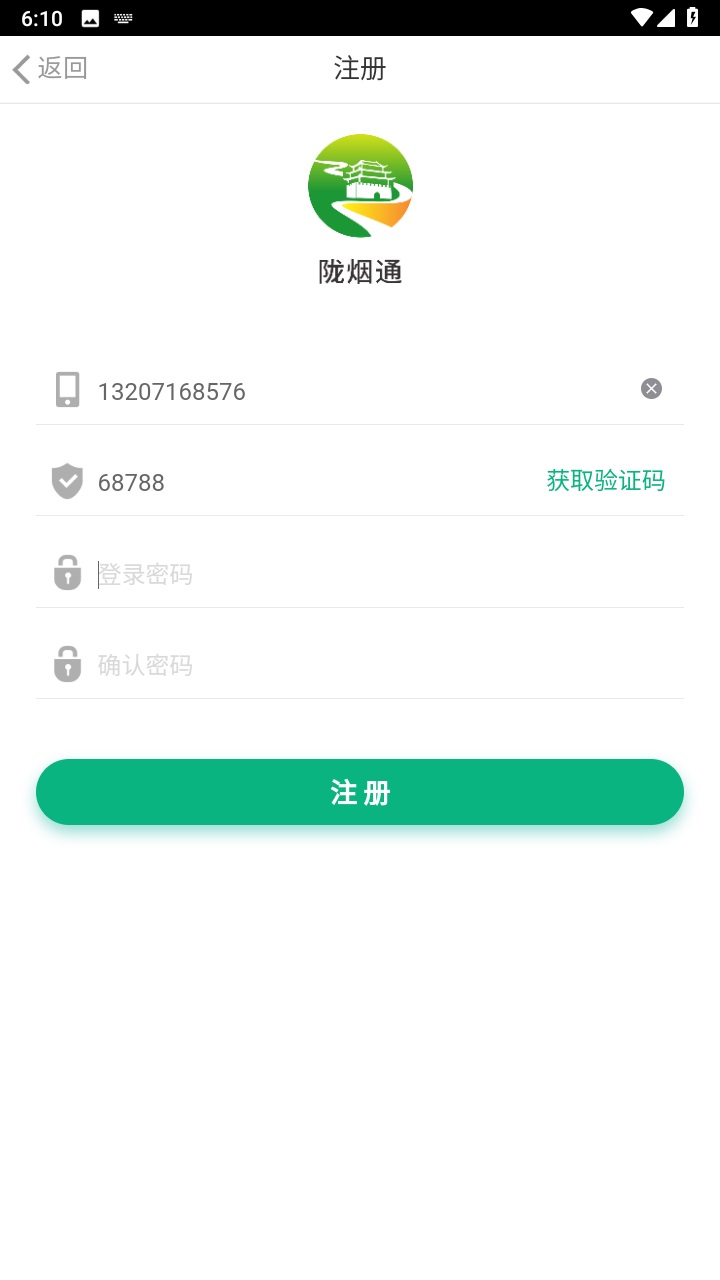Tap the image notification icon in status bar
Screen dimensions: 720x1280
88,17
